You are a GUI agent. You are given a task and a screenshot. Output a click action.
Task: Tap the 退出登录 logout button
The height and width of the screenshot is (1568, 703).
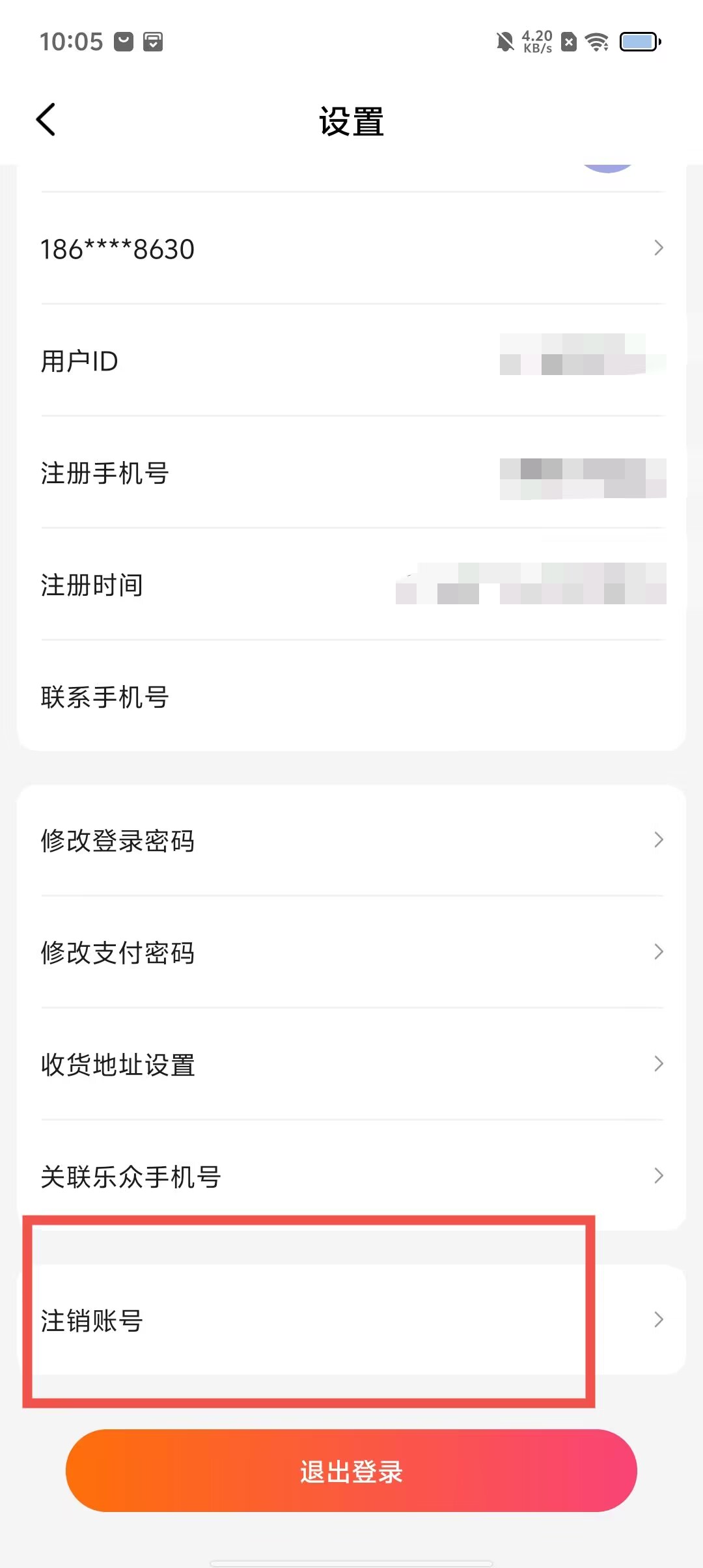pyautogui.click(x=351, y=1471)
